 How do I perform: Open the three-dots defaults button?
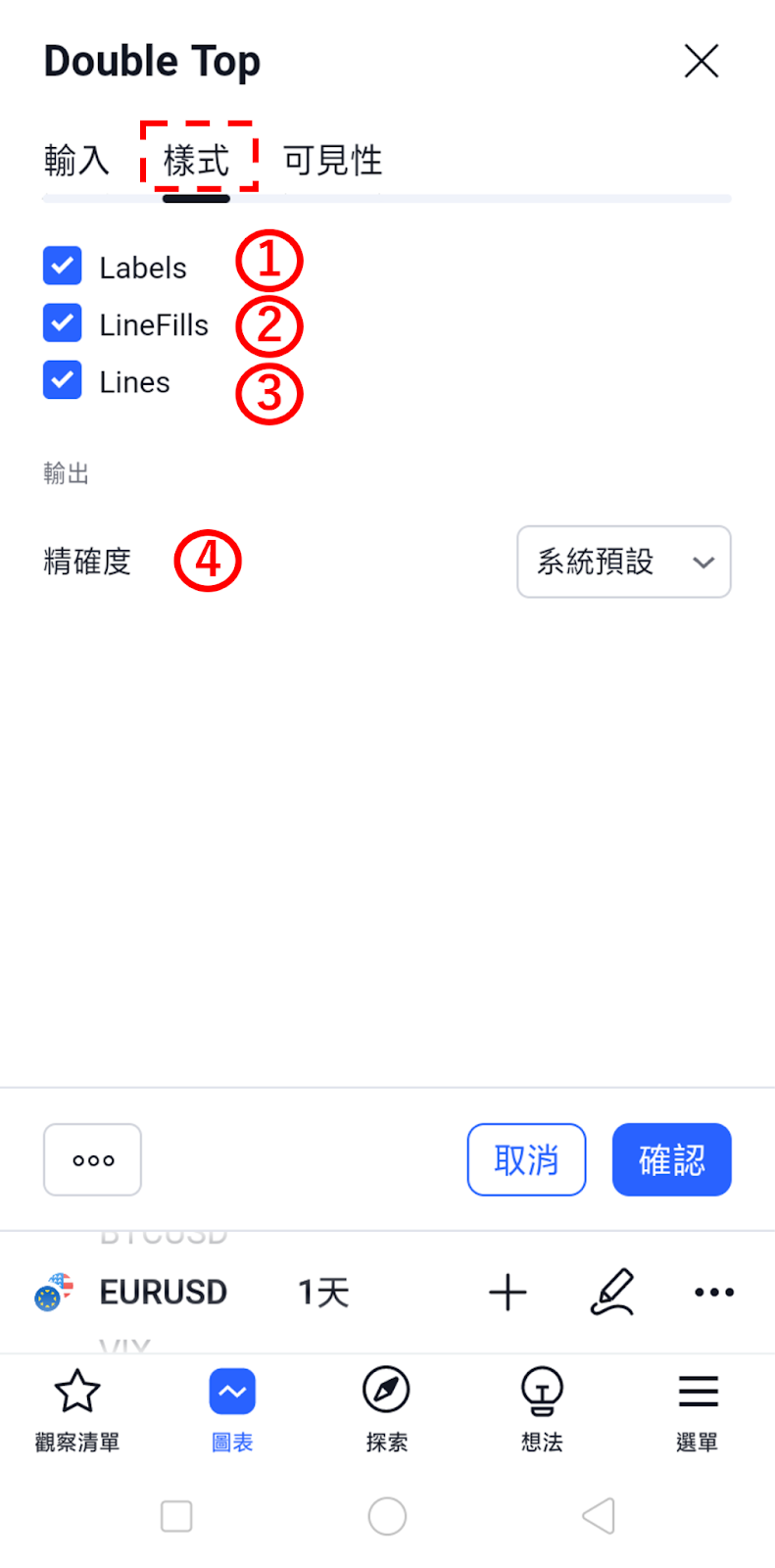93,1159
